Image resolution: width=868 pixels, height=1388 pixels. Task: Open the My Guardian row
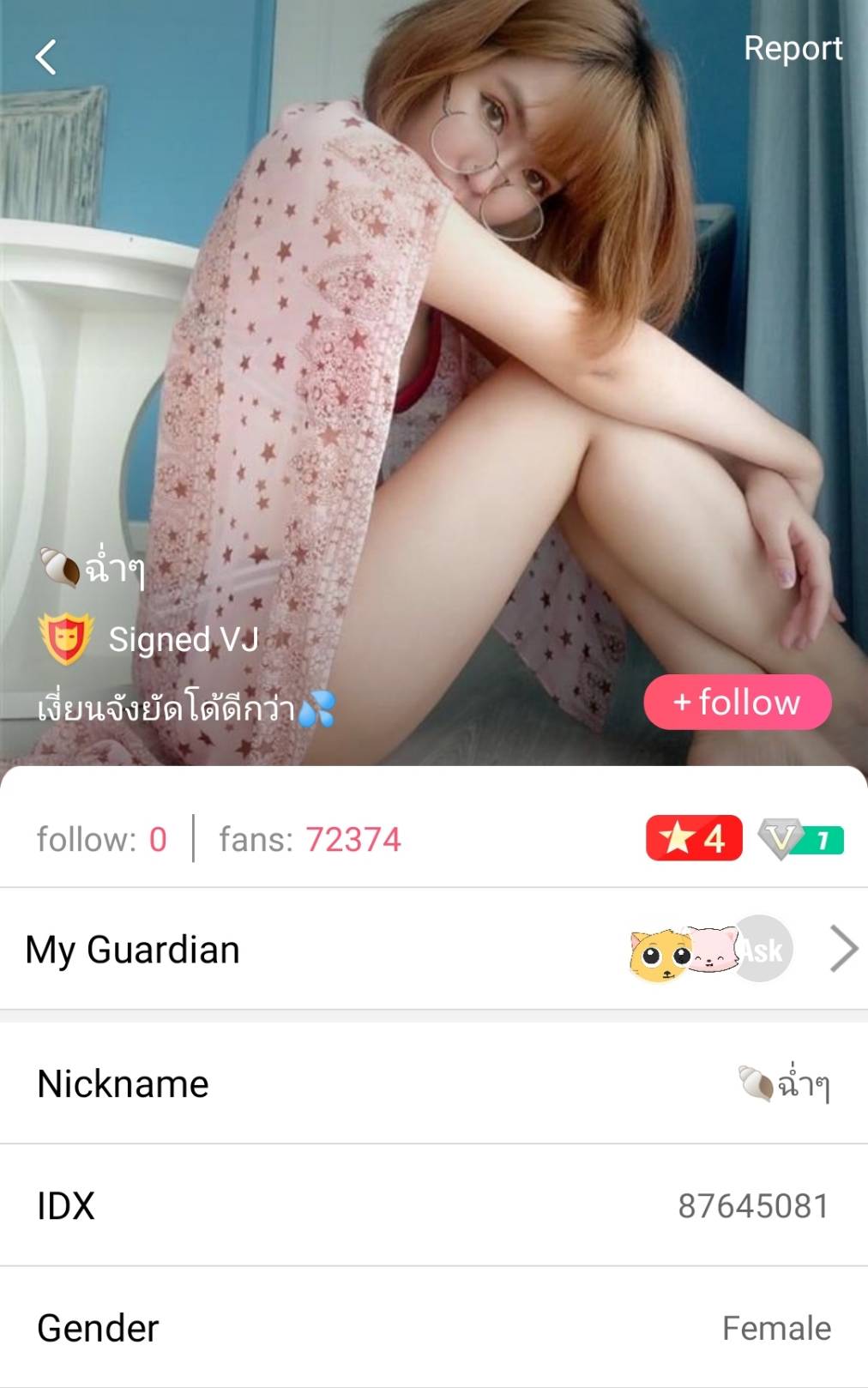[x=433, y=950]
